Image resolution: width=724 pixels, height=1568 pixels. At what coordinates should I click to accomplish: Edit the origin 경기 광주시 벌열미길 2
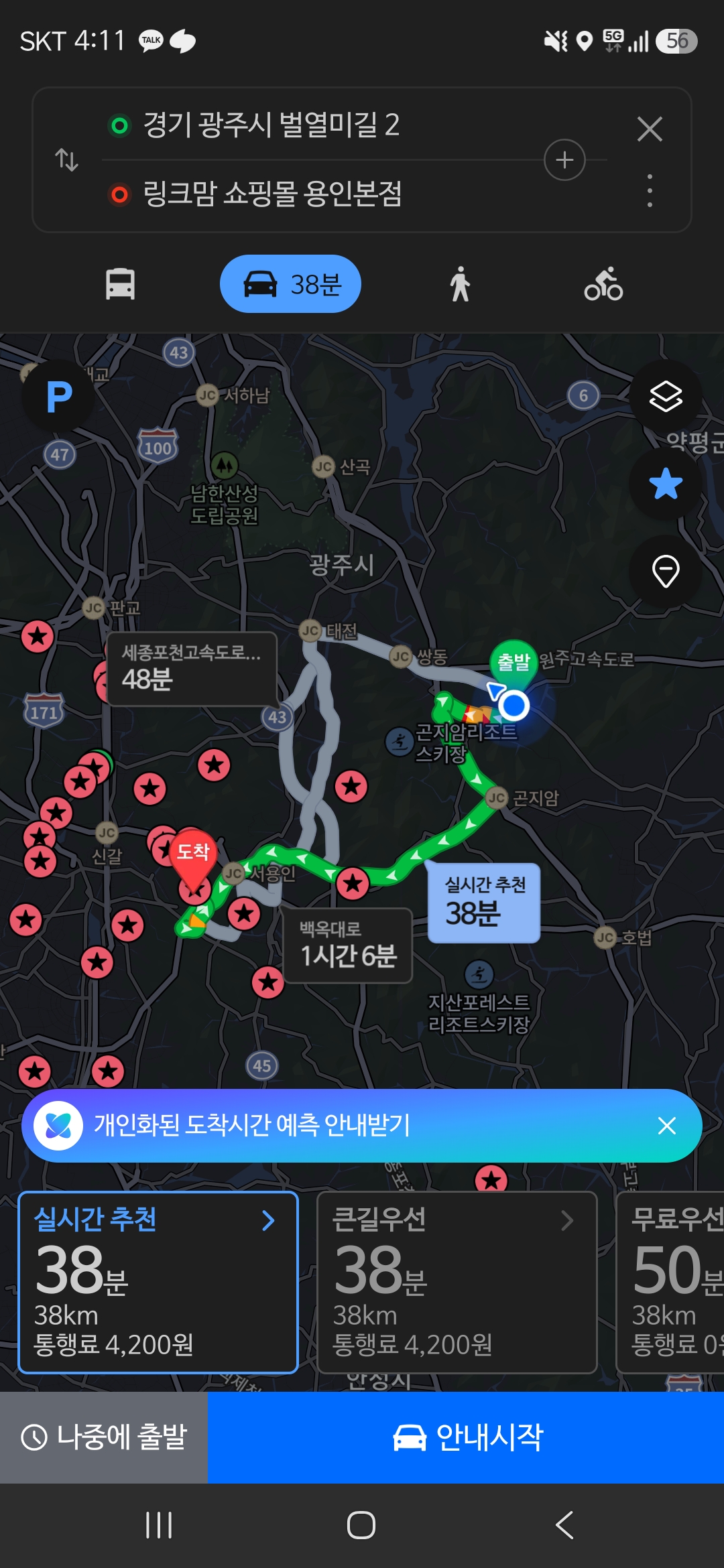[271, 125]
